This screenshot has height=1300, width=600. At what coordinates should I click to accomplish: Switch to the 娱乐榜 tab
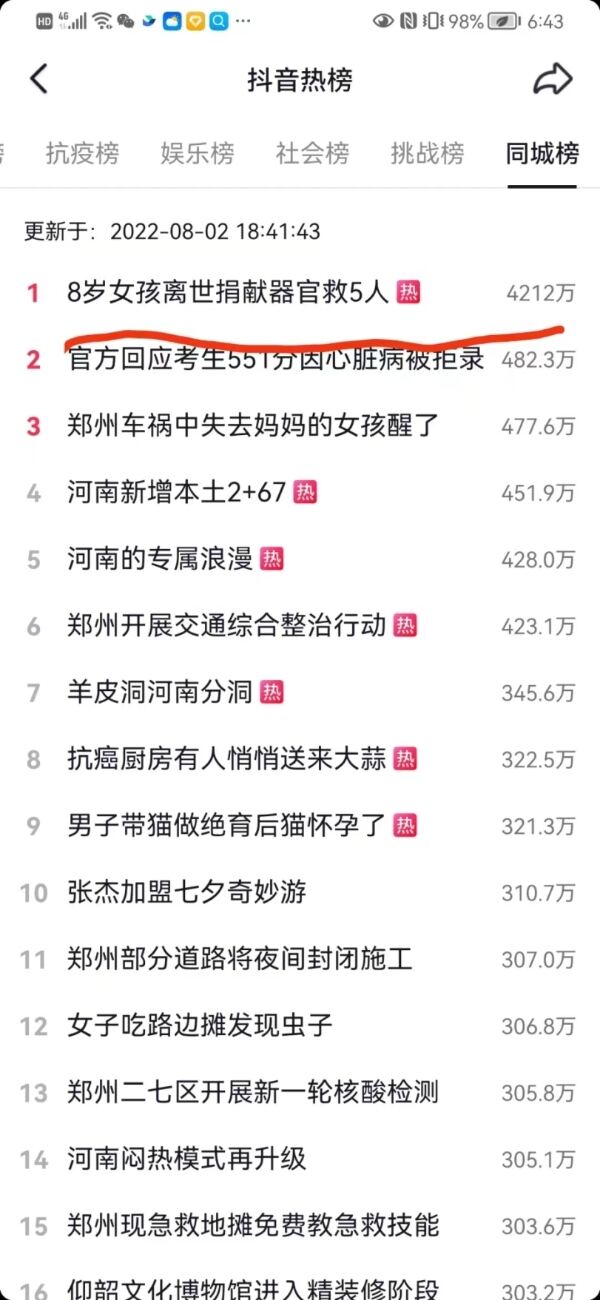(197, 154)
